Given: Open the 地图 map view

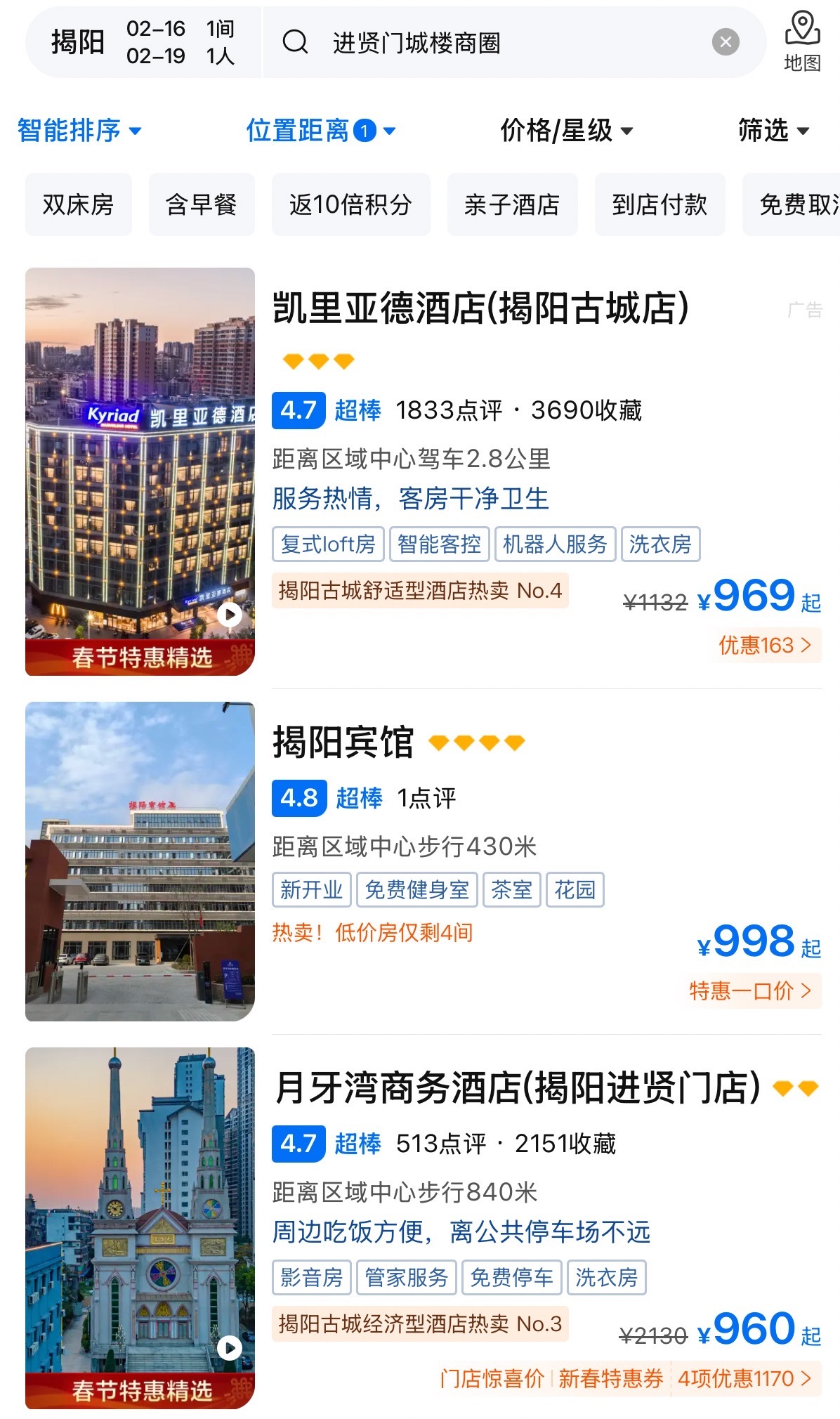Looking at the screenshot, I should coord(801,41).
